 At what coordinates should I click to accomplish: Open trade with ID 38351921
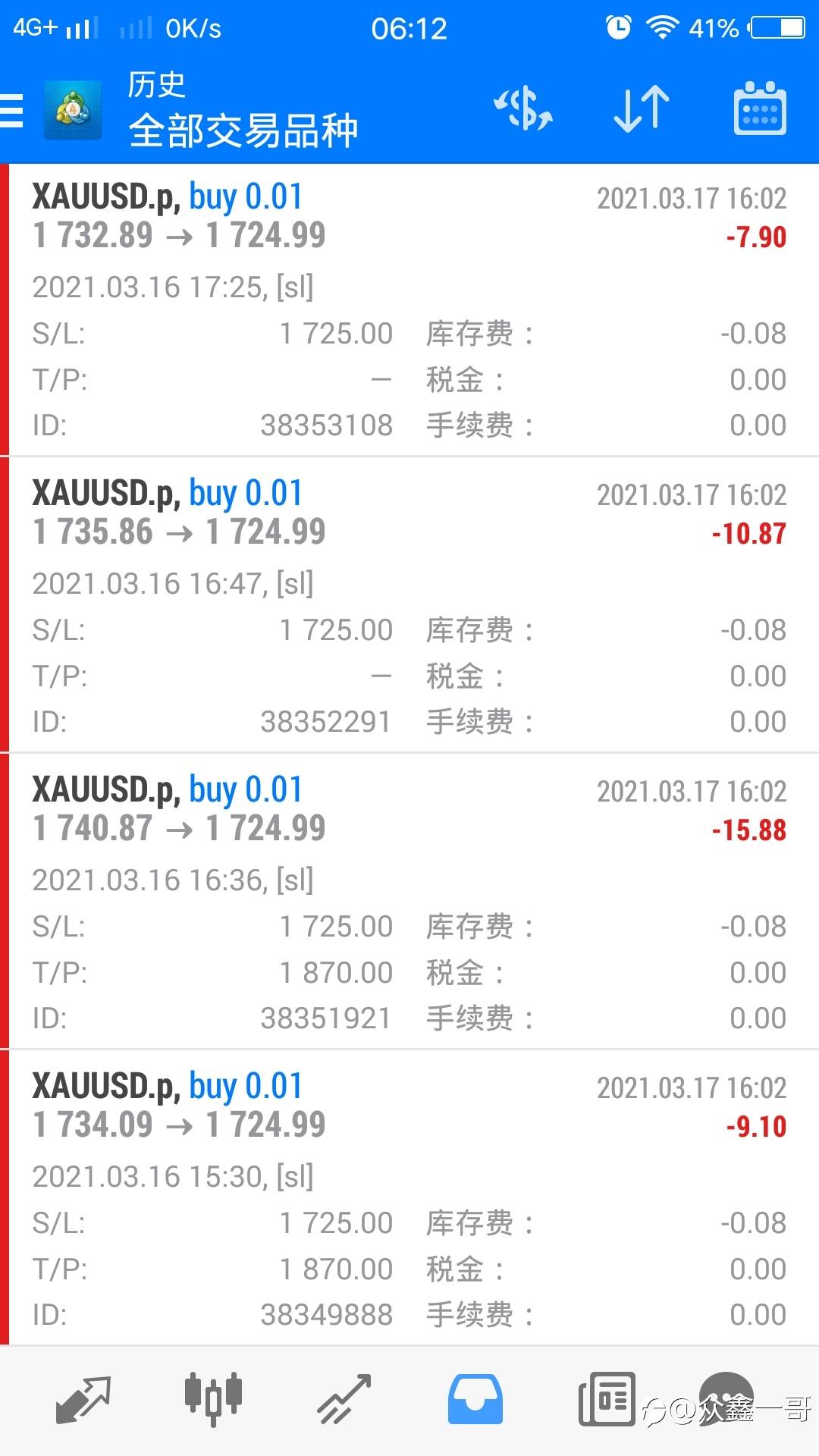click(409, 902)
